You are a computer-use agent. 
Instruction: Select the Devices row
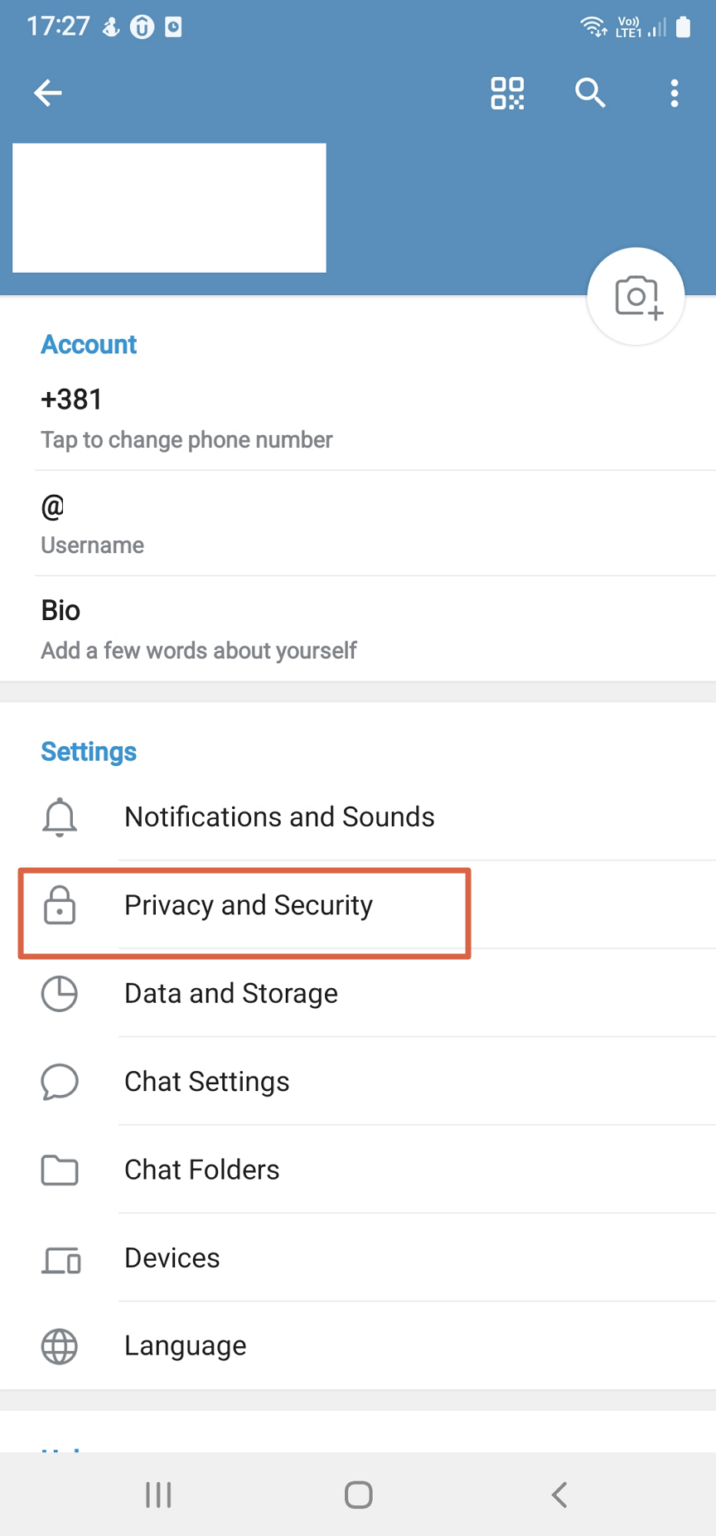(x=358, y=1257)
